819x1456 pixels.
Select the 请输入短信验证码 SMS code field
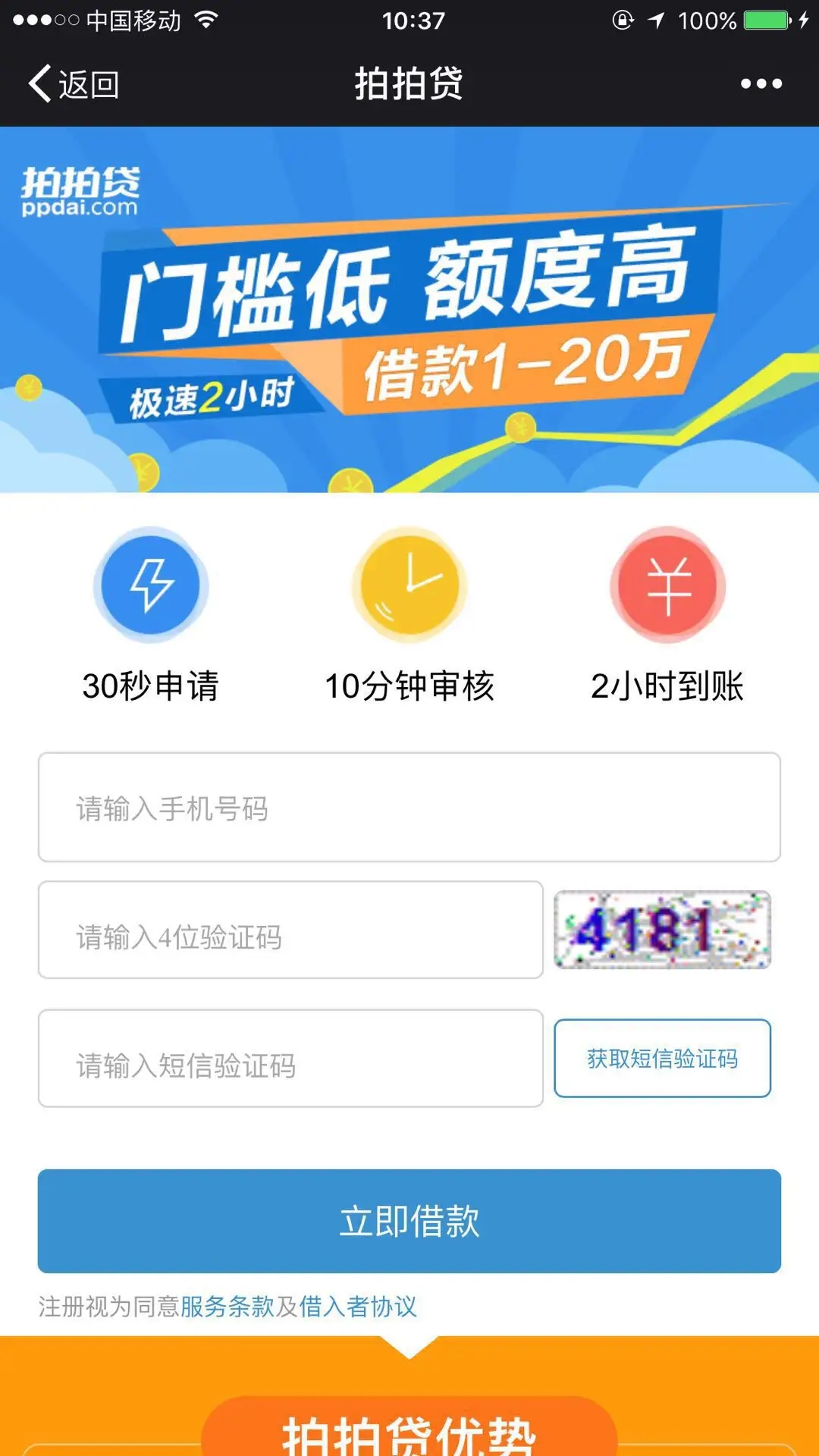[290, 1059]
